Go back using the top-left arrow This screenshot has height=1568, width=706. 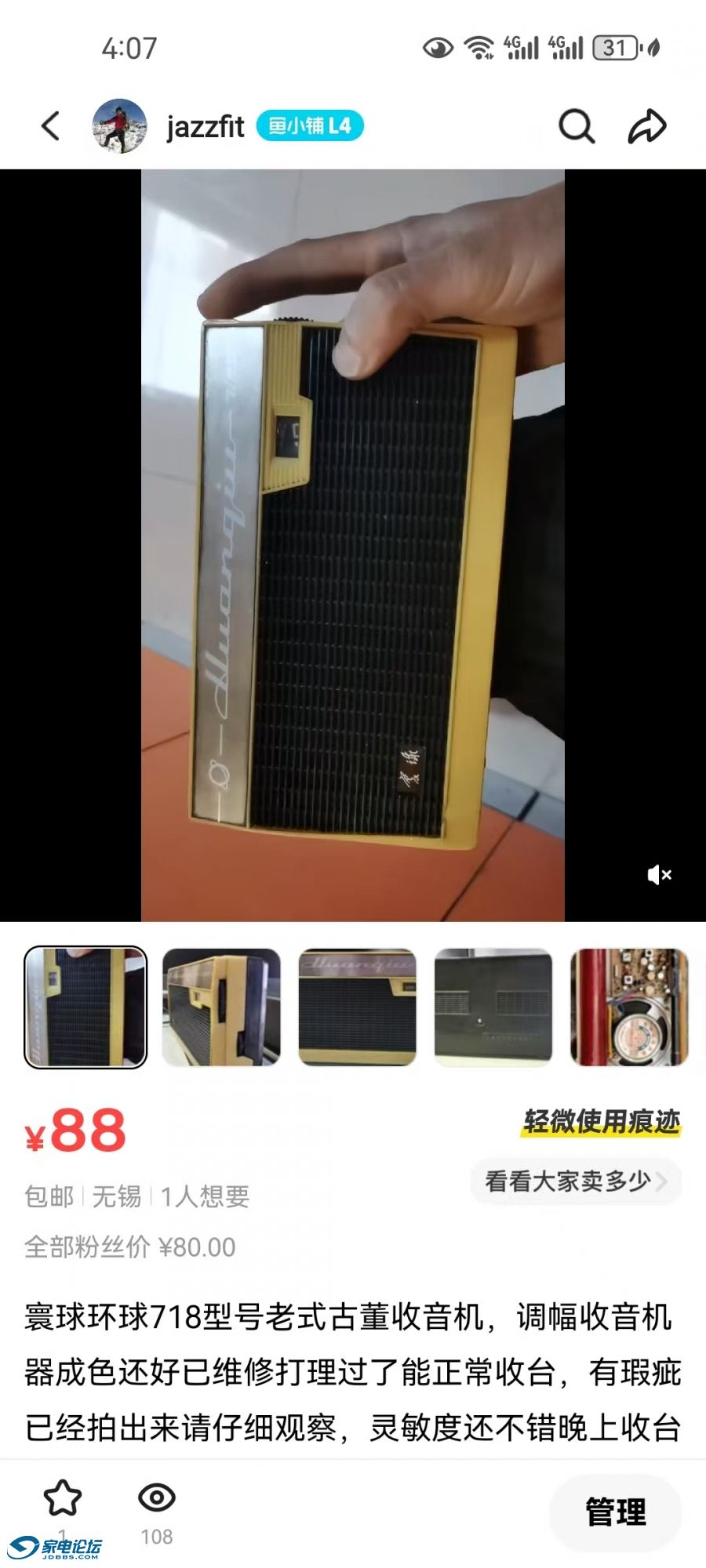[x=51, y=126]
